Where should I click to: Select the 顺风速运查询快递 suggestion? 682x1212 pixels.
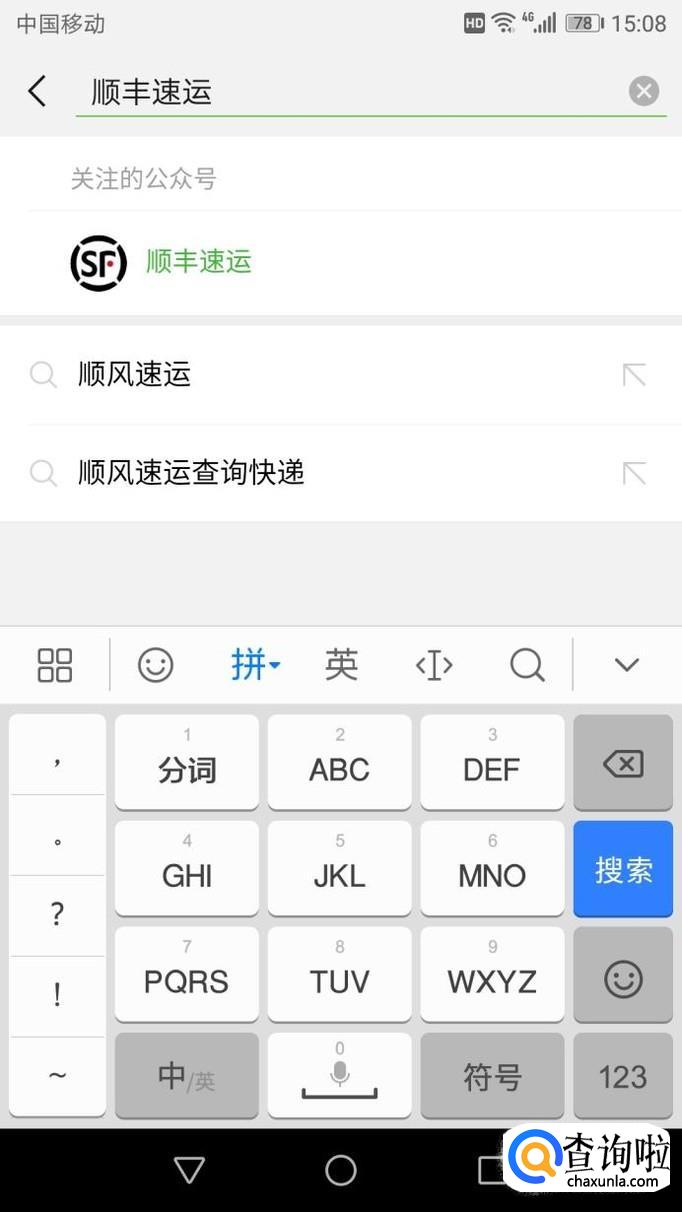(x=191, y=473)
